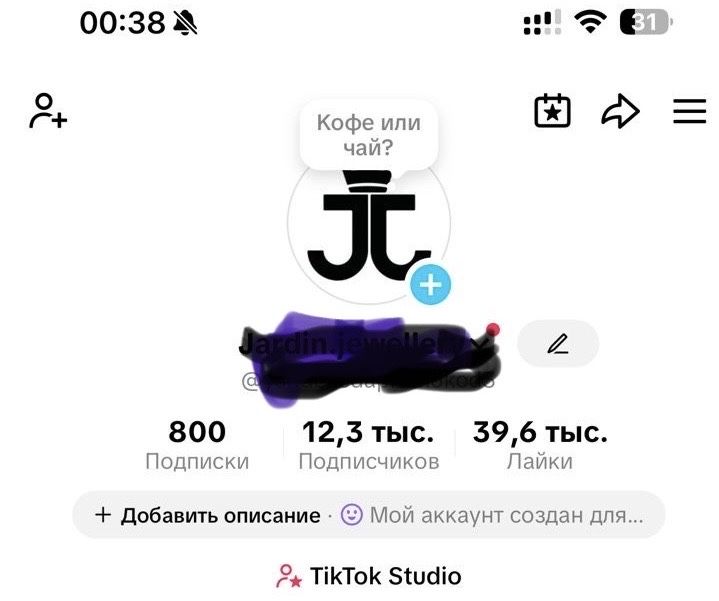Screen dimensions: 719x601
Task: View the 800 Подписки list
Action: pos(197,446)
